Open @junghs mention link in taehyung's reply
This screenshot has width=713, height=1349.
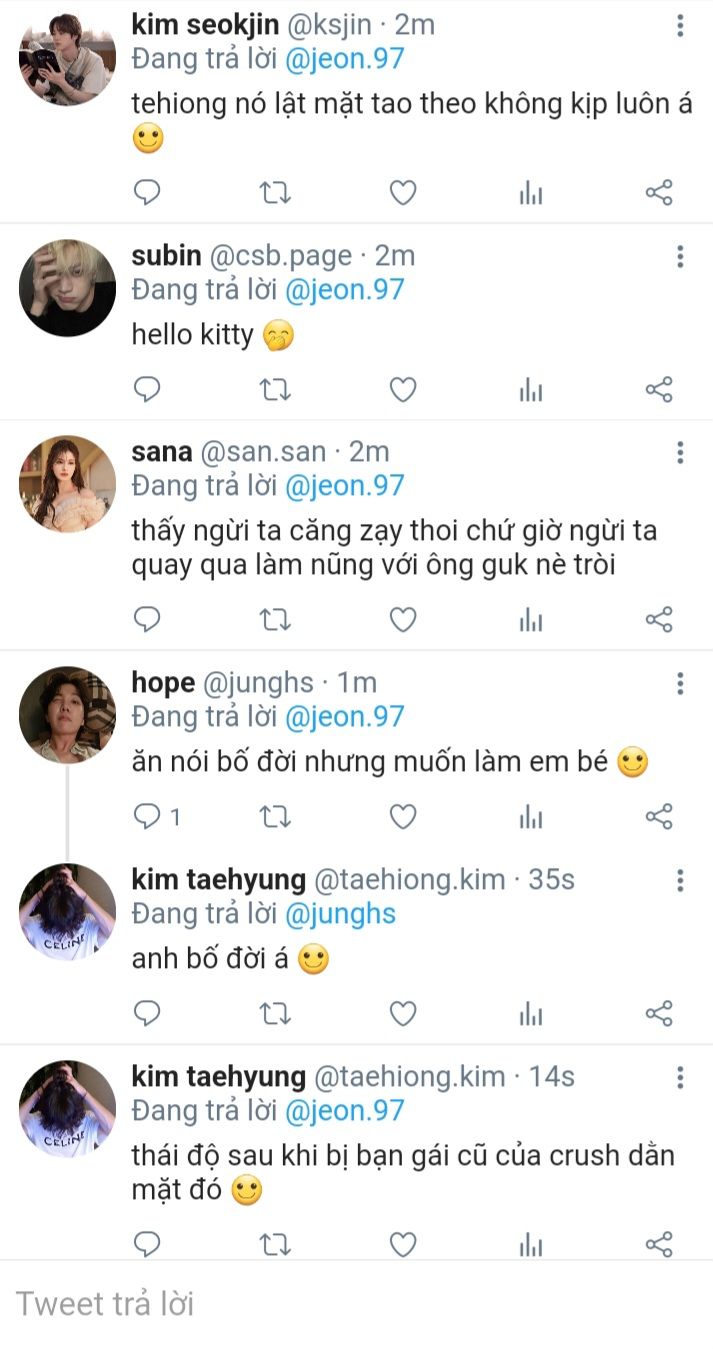(x=340, y=914)
